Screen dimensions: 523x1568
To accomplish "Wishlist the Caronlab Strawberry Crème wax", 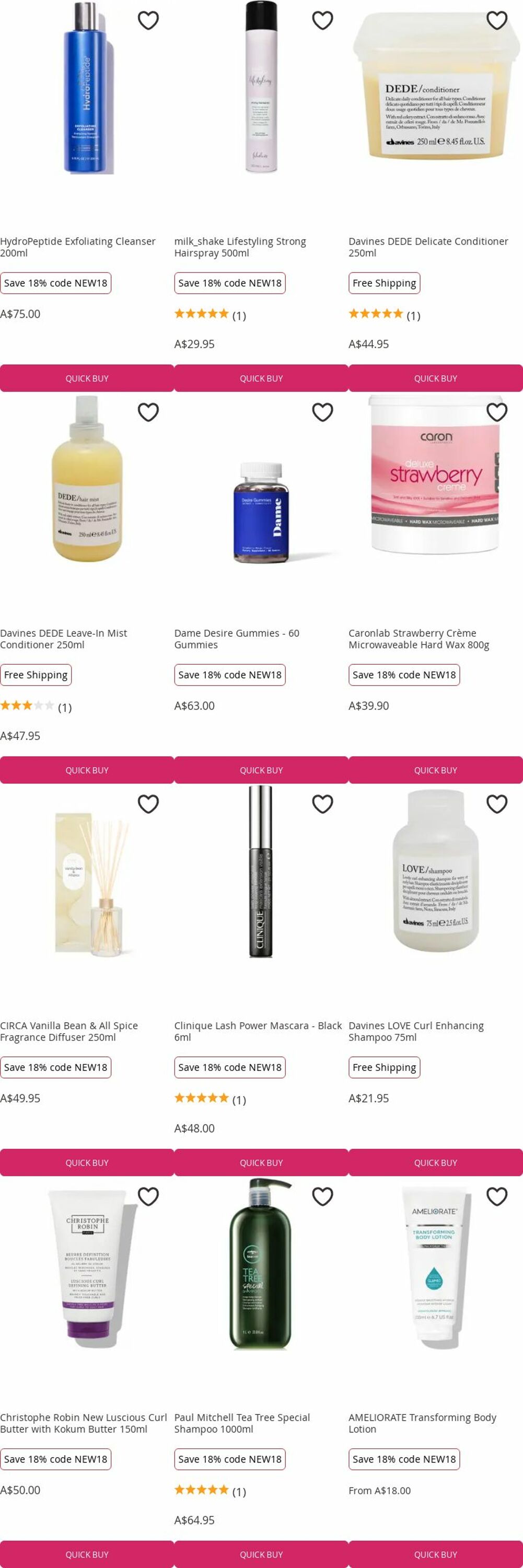I will (496, 413).
